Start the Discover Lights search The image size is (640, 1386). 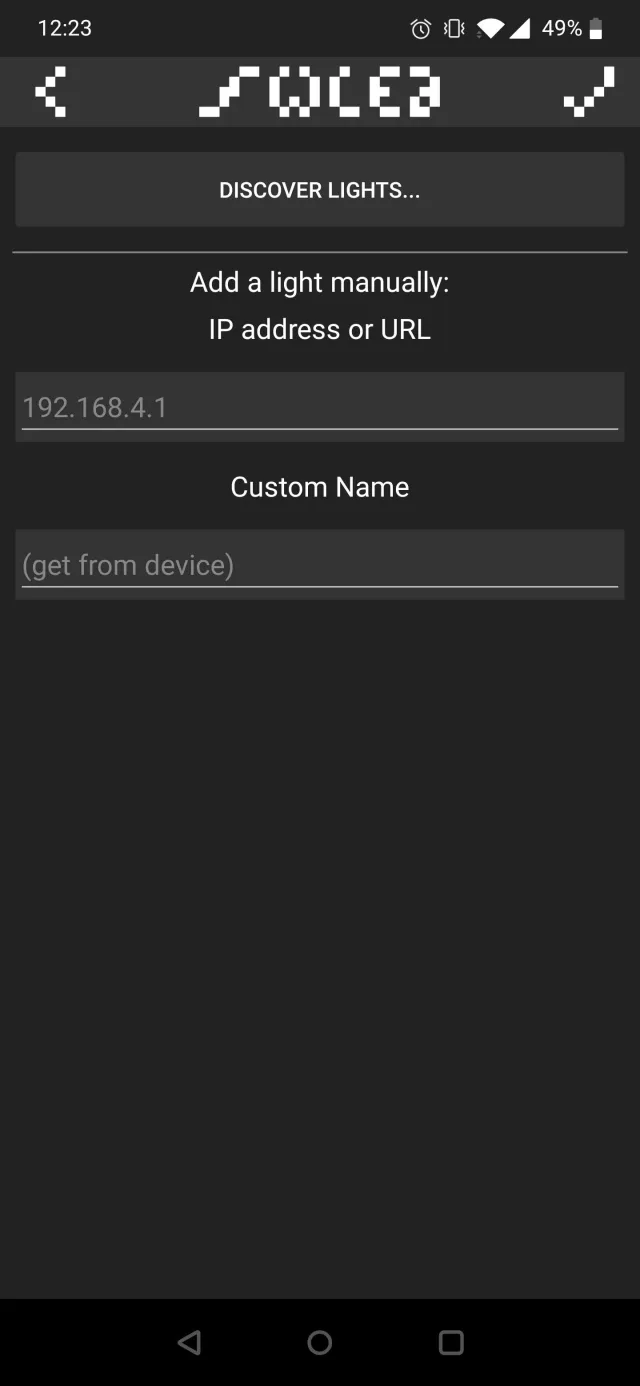320,190
